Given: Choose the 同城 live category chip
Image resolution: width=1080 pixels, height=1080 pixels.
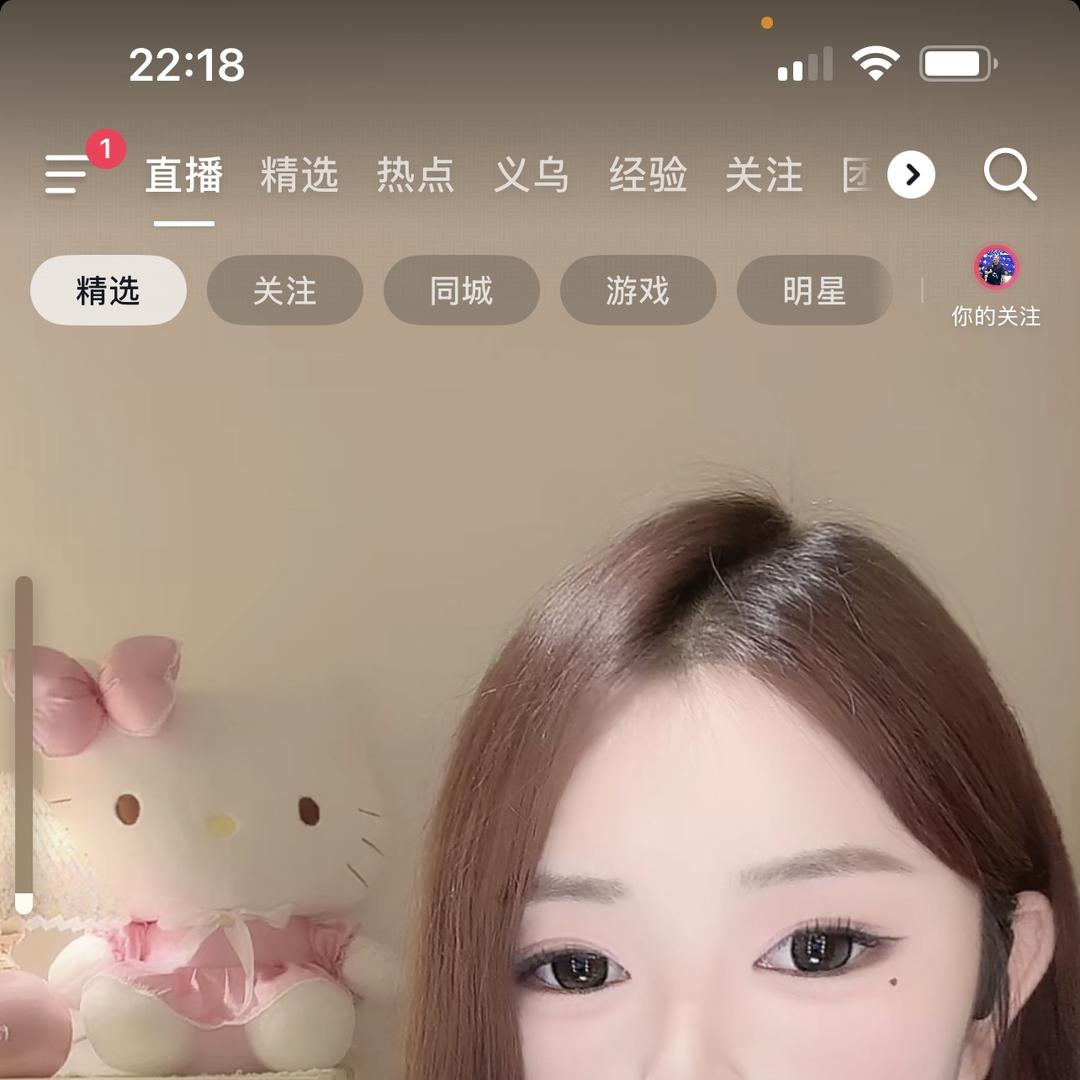Looking at the screenshot, I should pos(461,291).
